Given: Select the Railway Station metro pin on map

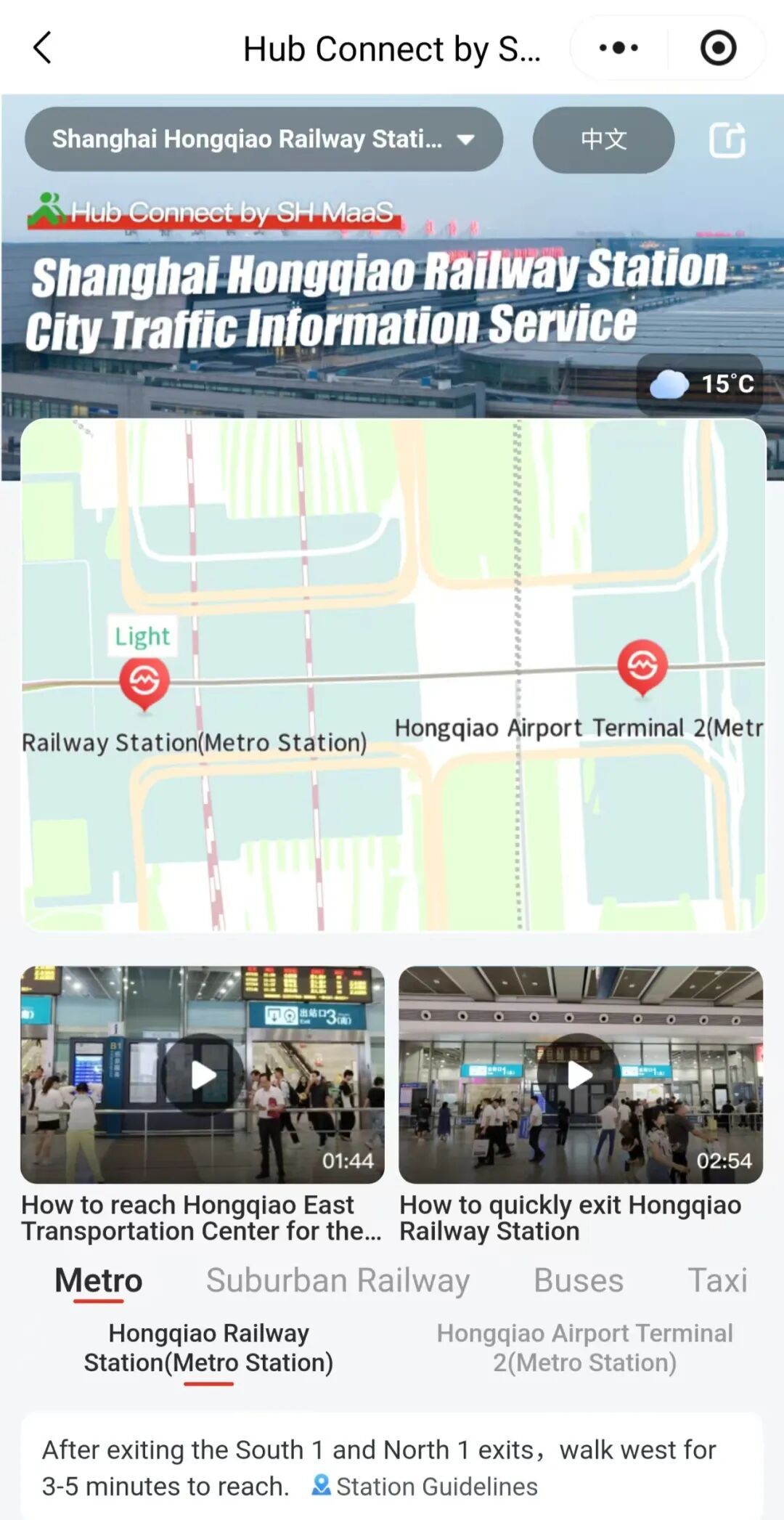Looking at the screenshot, I should coord(144,681).
